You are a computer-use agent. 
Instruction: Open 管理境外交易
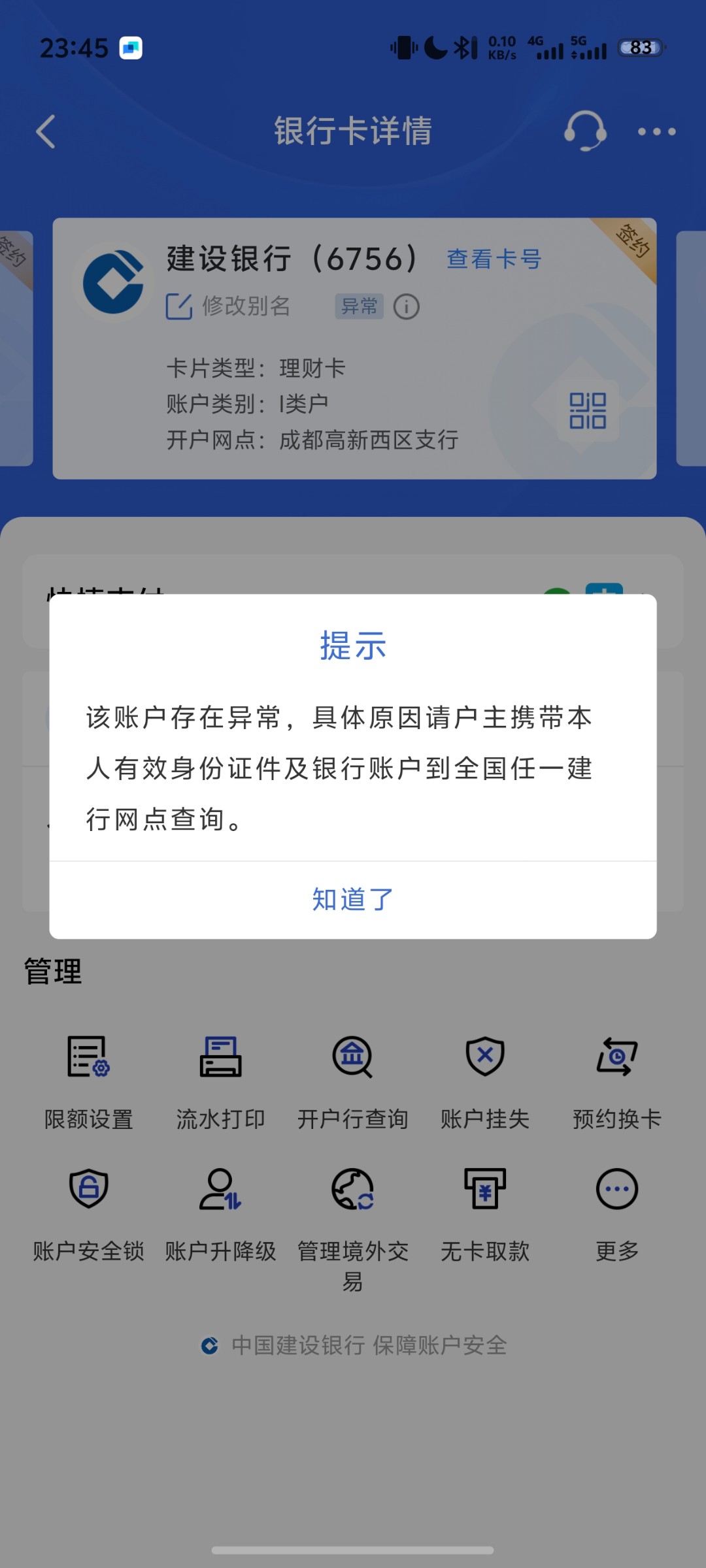353,1222
